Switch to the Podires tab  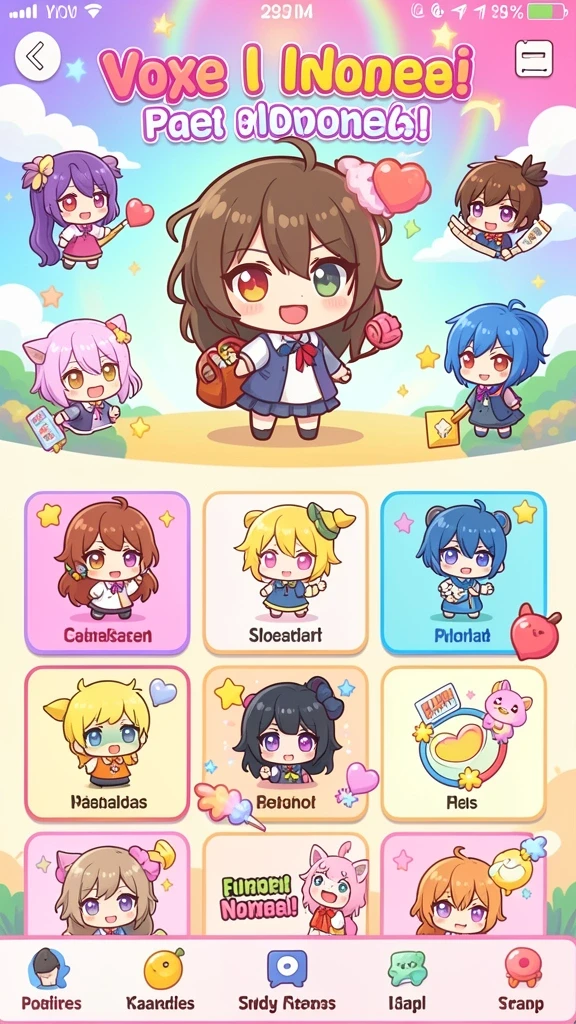point(51,980)
